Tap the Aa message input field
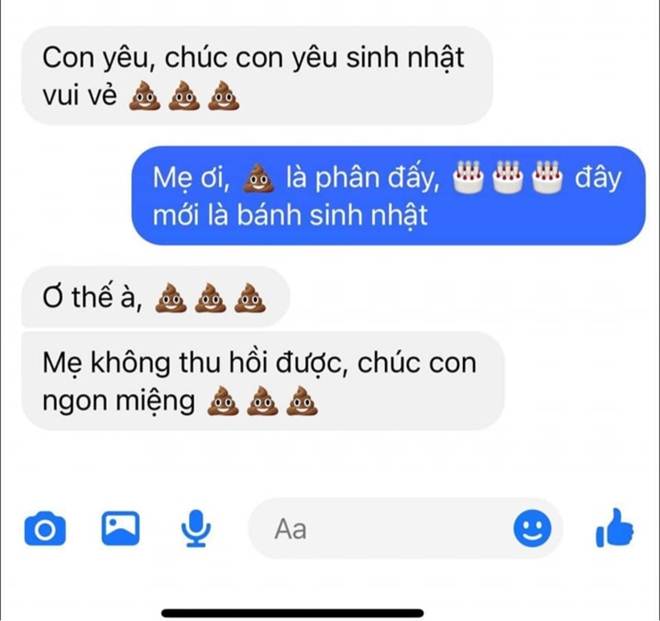660x621 pixels. 380,529
